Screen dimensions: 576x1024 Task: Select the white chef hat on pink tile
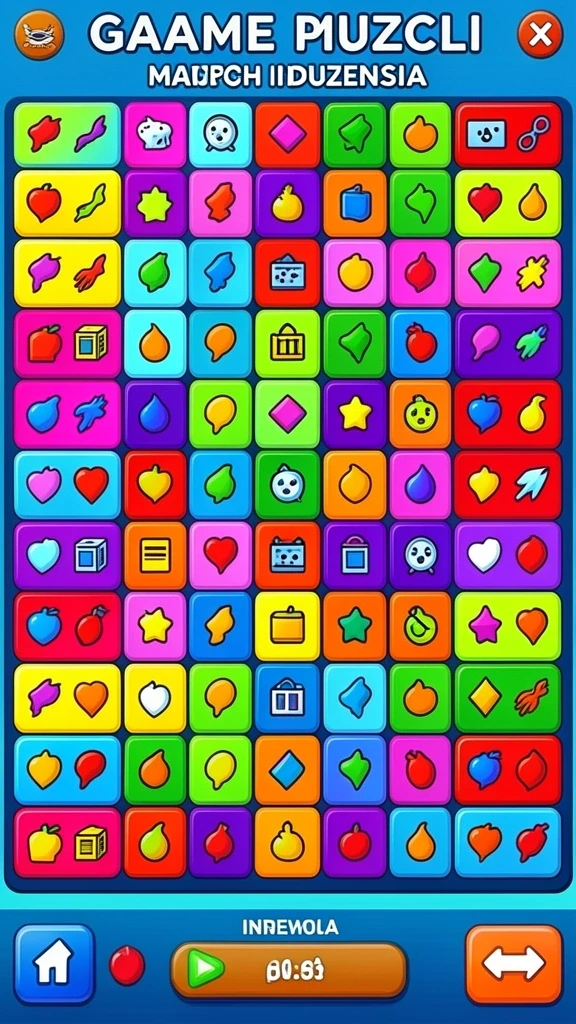pyautogui.click(x=155, y=134)
